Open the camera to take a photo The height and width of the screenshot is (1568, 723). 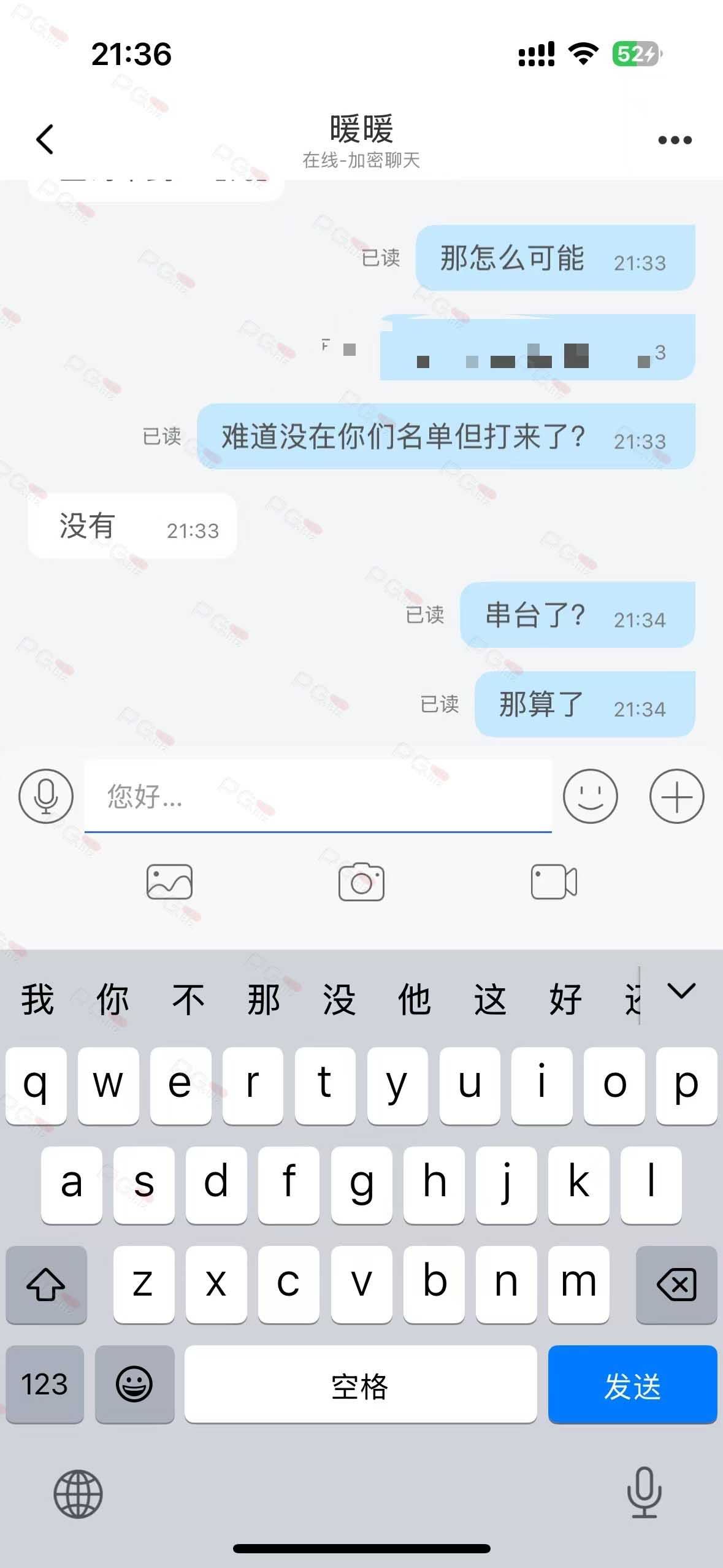(361, 882)
